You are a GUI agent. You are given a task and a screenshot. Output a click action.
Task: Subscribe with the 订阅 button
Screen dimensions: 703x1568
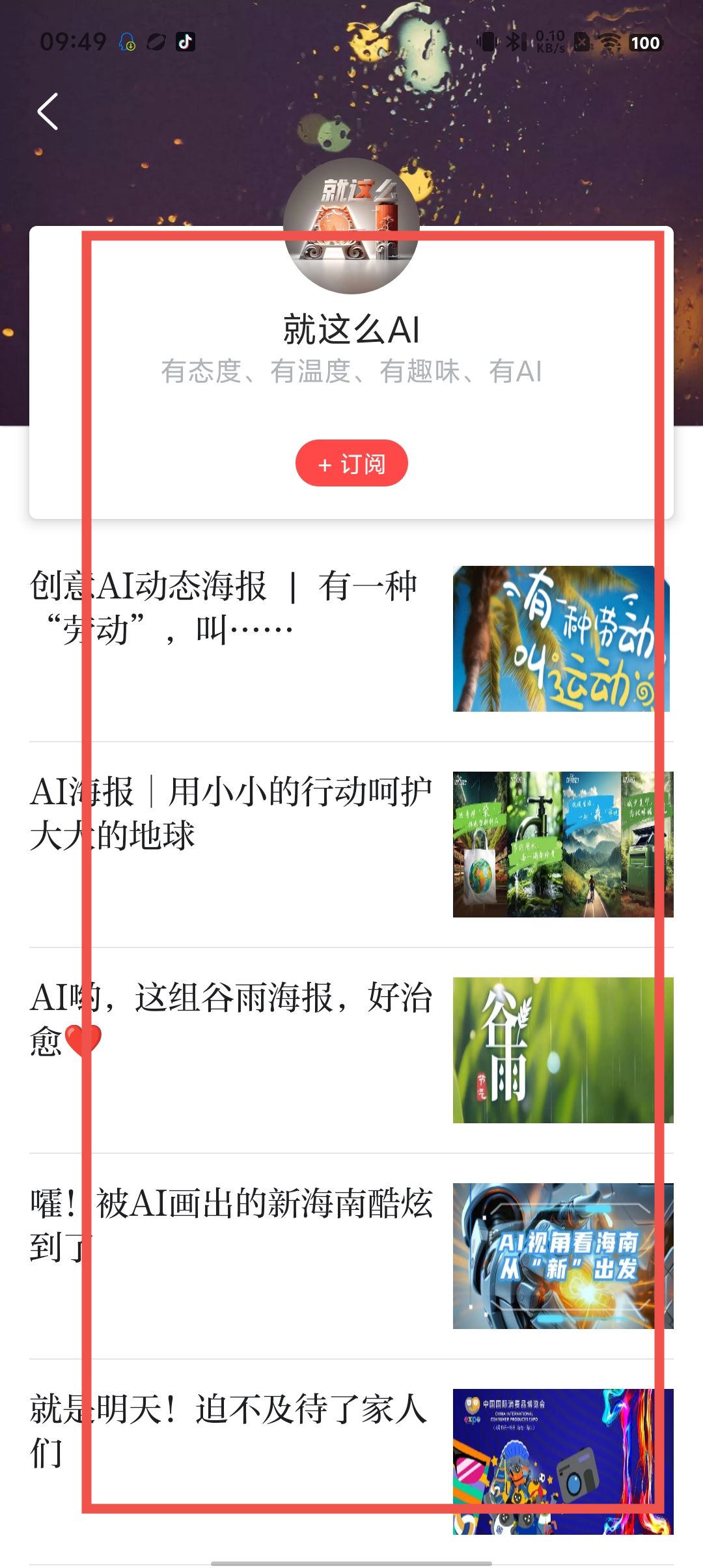coord(351,464)
